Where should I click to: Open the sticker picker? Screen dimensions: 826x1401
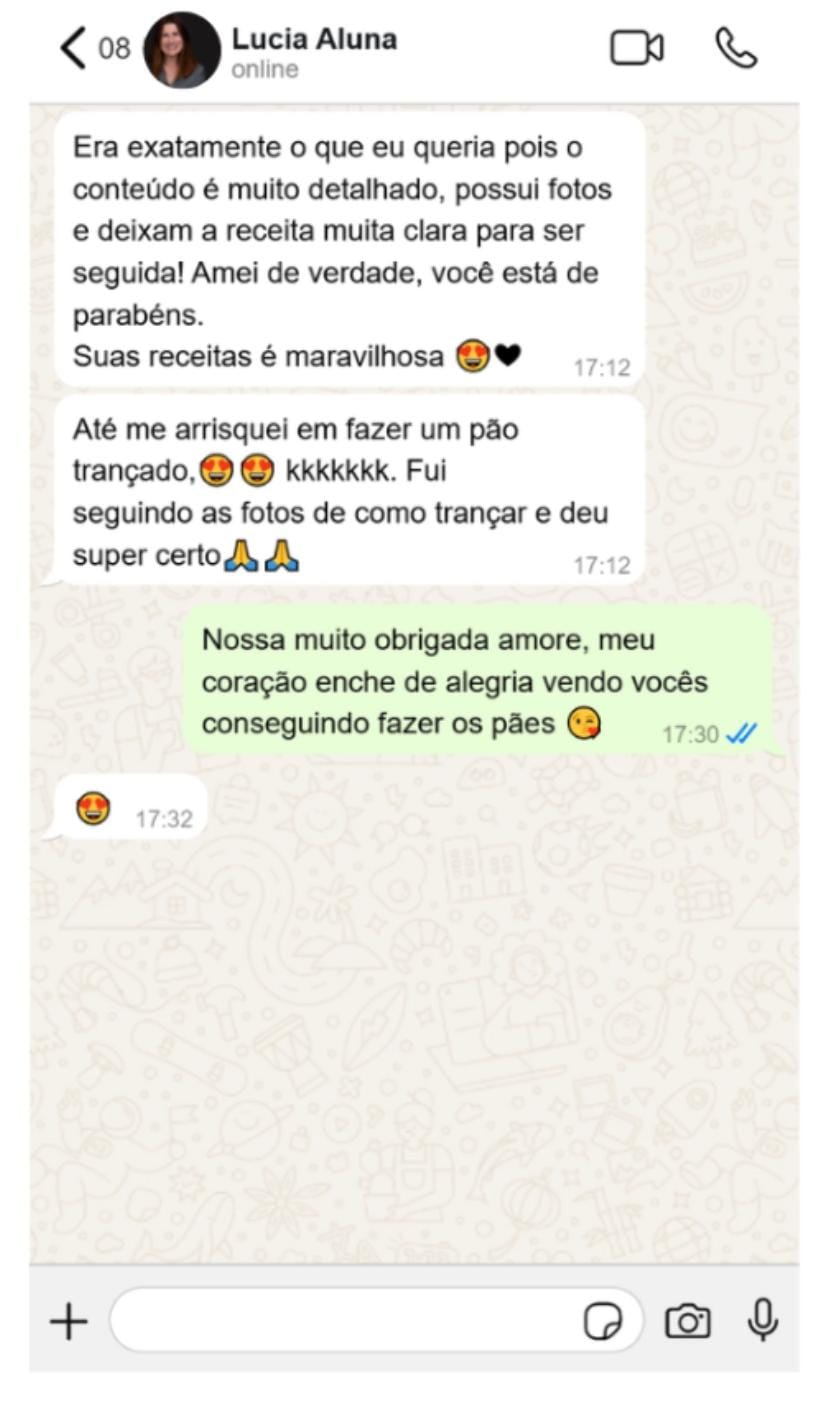coord(602,1322)
